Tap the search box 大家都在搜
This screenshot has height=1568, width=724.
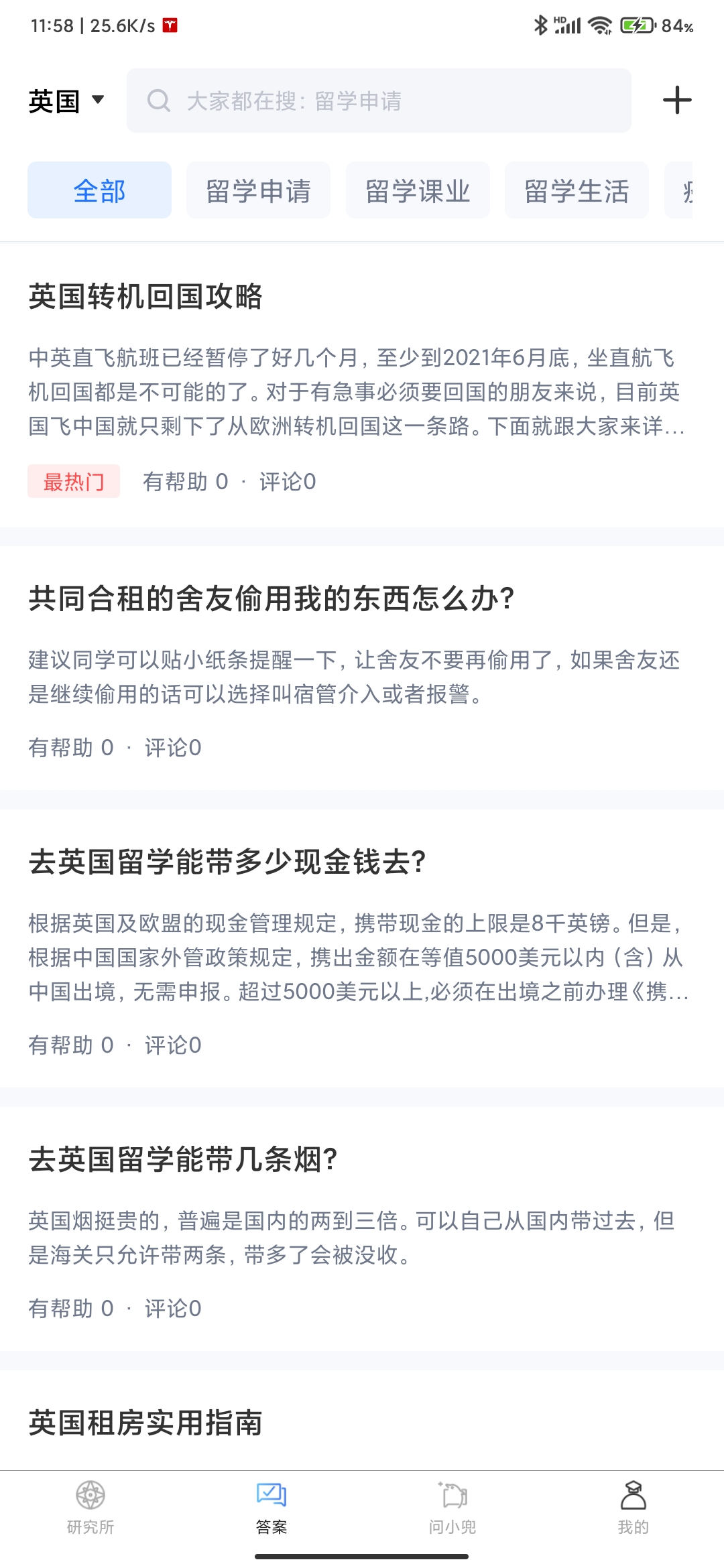coord(379,101)
